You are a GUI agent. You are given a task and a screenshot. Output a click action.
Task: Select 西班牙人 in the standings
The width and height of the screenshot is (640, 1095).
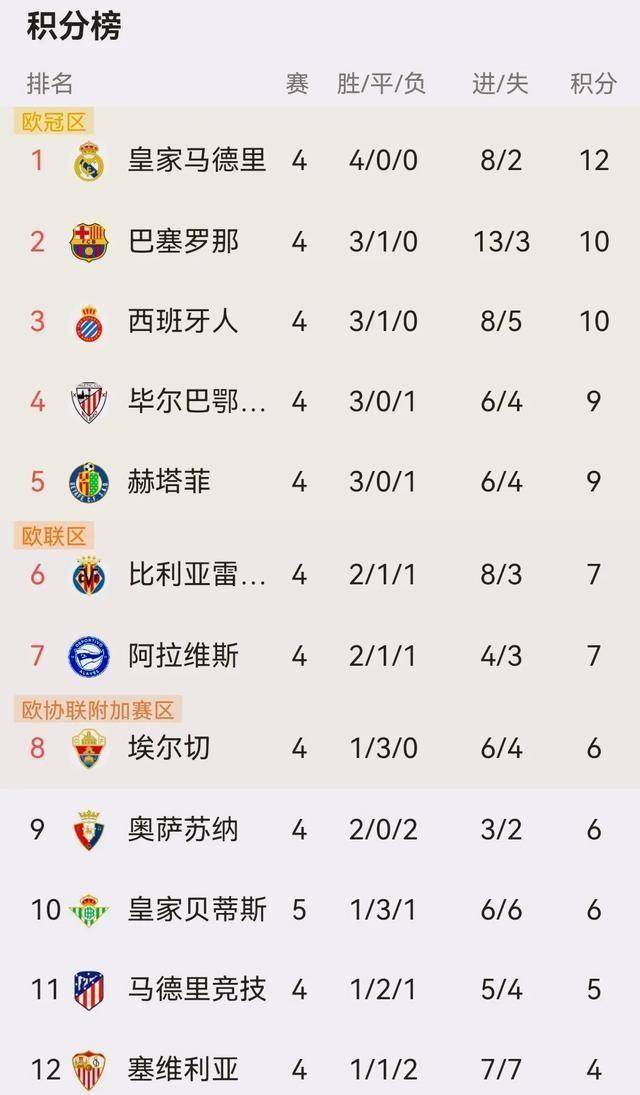coord(320,322)
